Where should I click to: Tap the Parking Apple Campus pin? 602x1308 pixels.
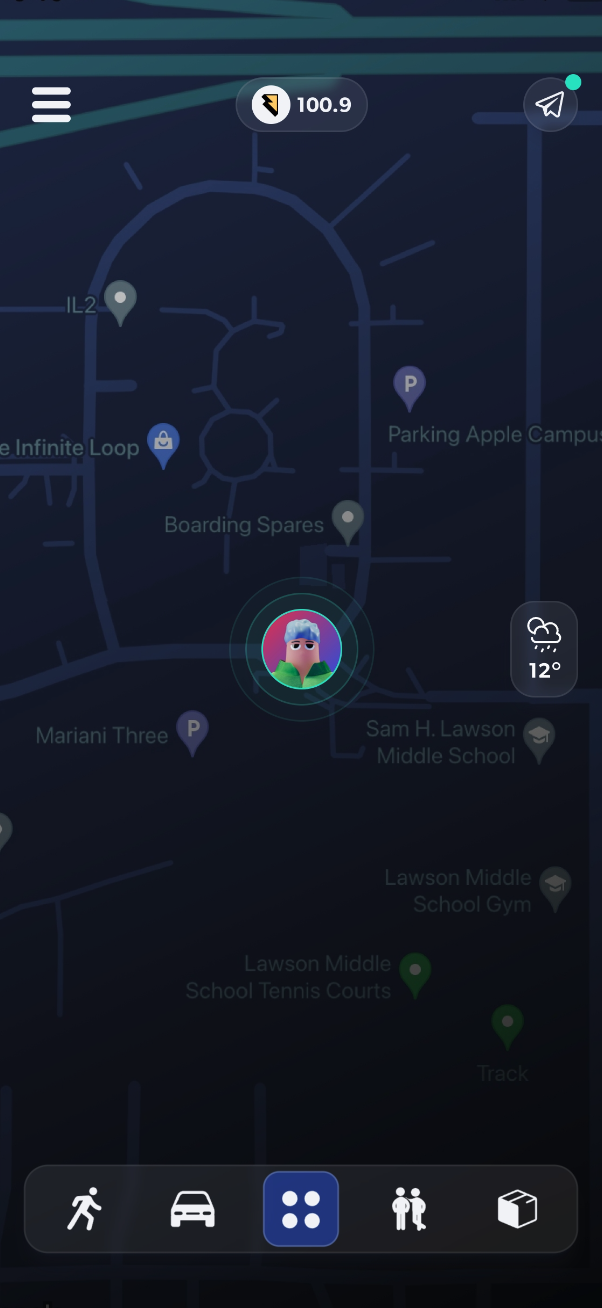tap(408, 386)
